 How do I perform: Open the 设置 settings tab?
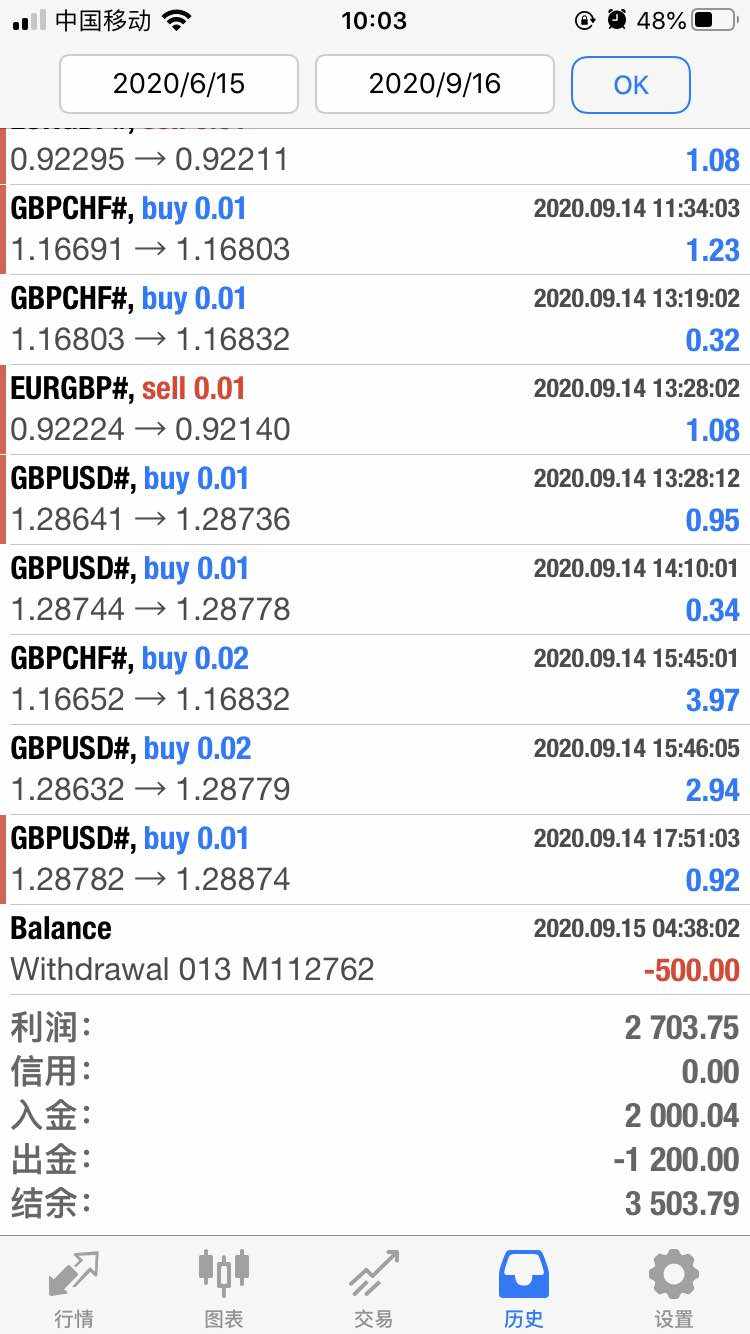674,1286
